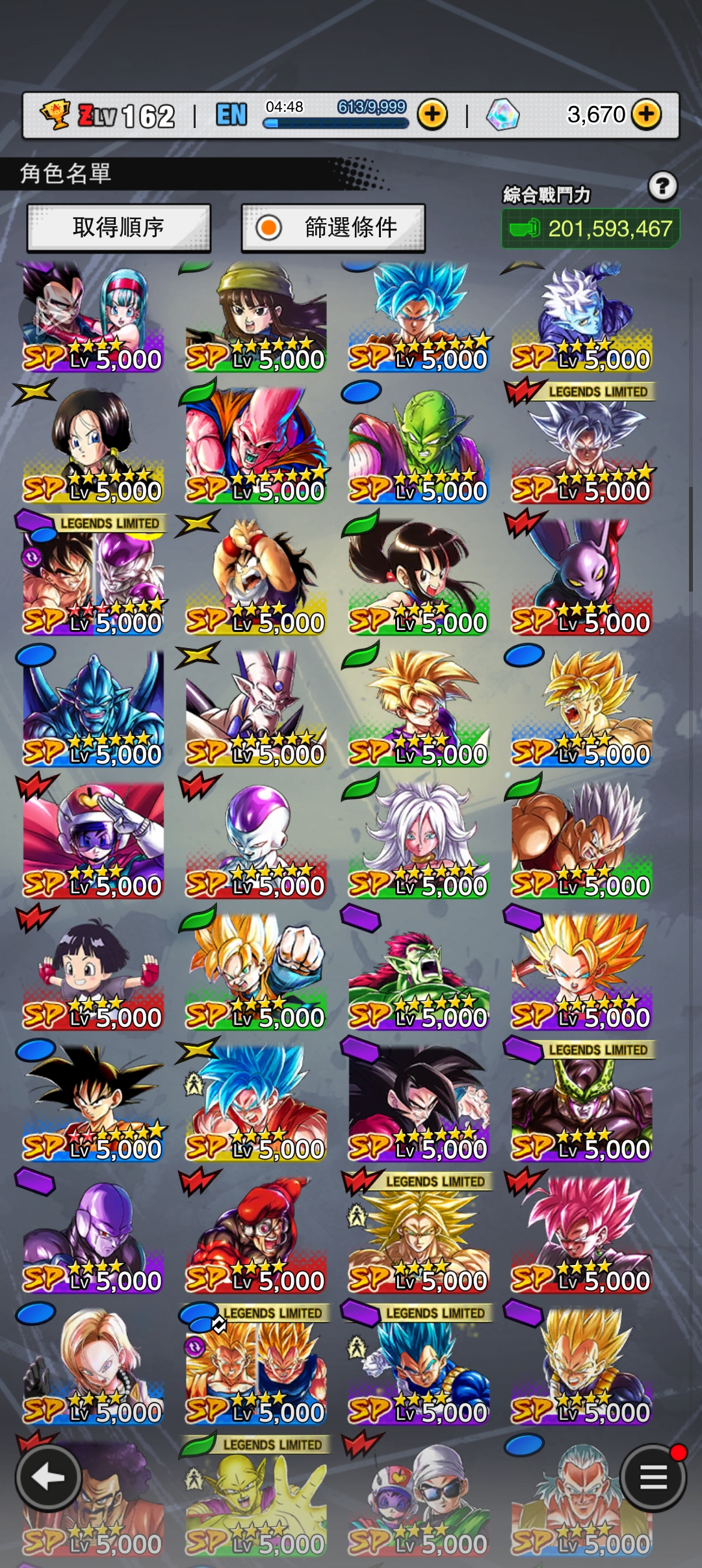Choose the Android 18 character card

[93, 1365]
